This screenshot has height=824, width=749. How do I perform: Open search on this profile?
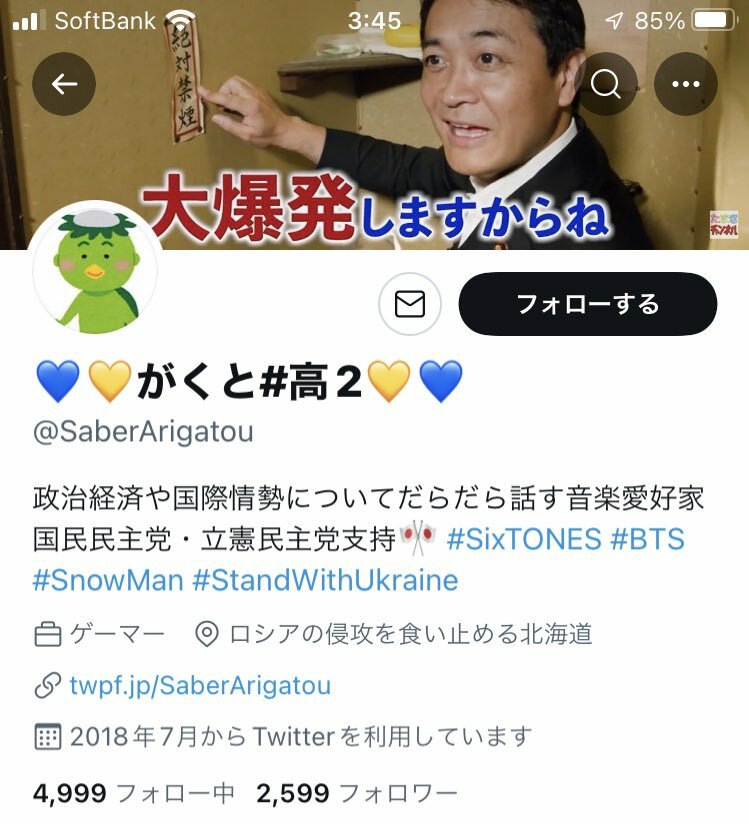point(606,84)
